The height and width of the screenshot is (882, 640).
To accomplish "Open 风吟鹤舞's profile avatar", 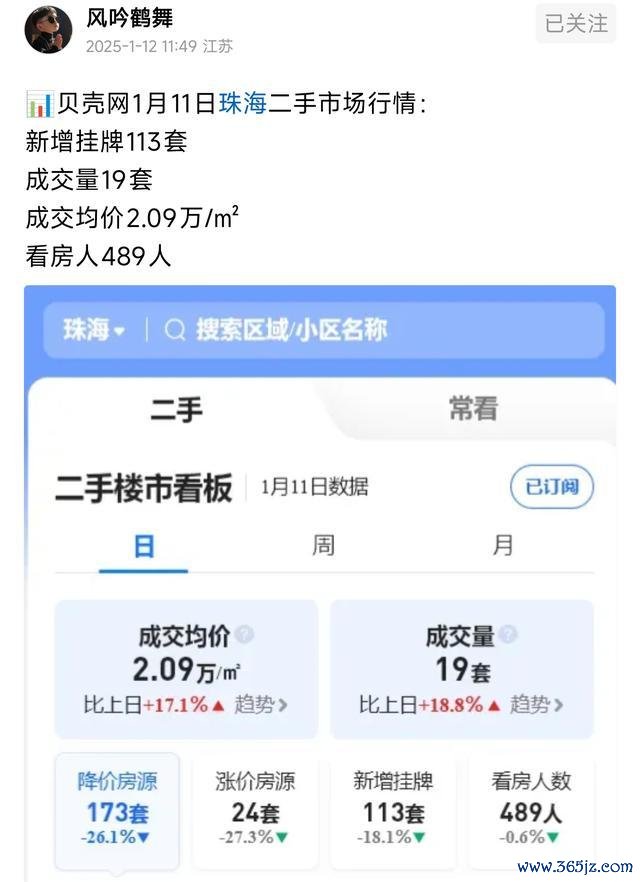I will [x=48, y=29].
